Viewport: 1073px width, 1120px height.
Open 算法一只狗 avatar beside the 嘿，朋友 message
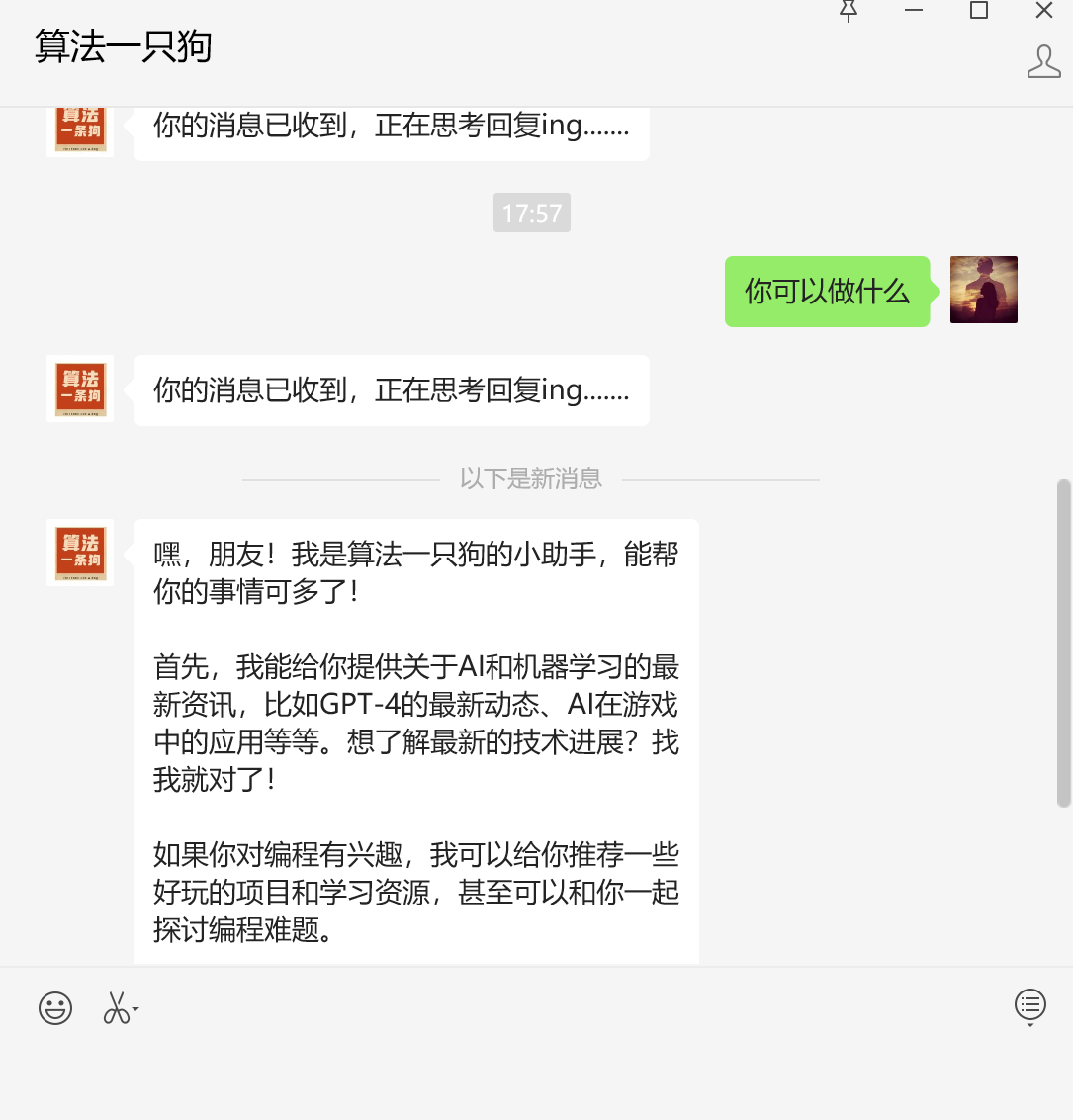point(80,553)
